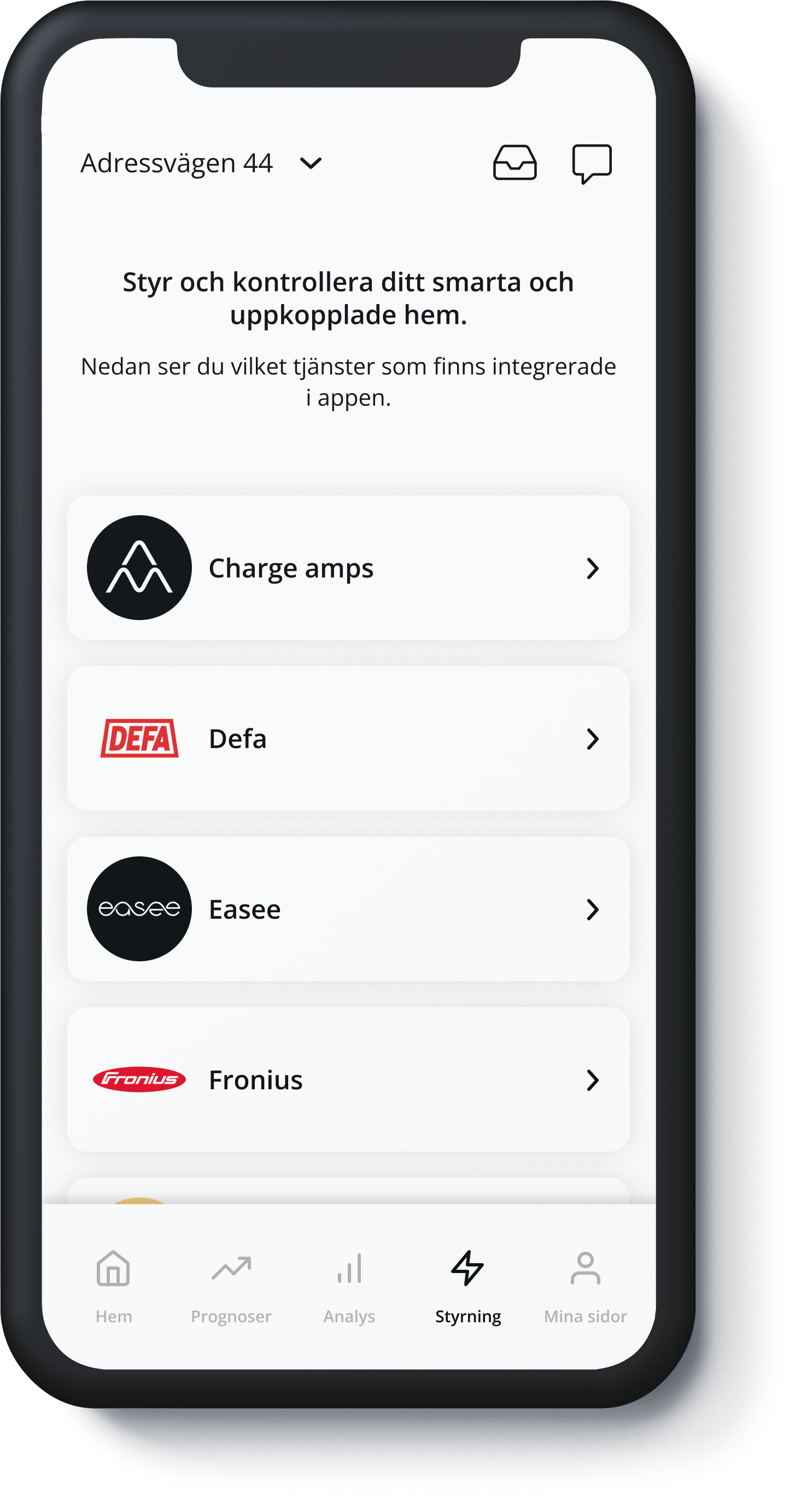View the Fronius service
Screen dimensions: 807x1512
[348, 1079]
